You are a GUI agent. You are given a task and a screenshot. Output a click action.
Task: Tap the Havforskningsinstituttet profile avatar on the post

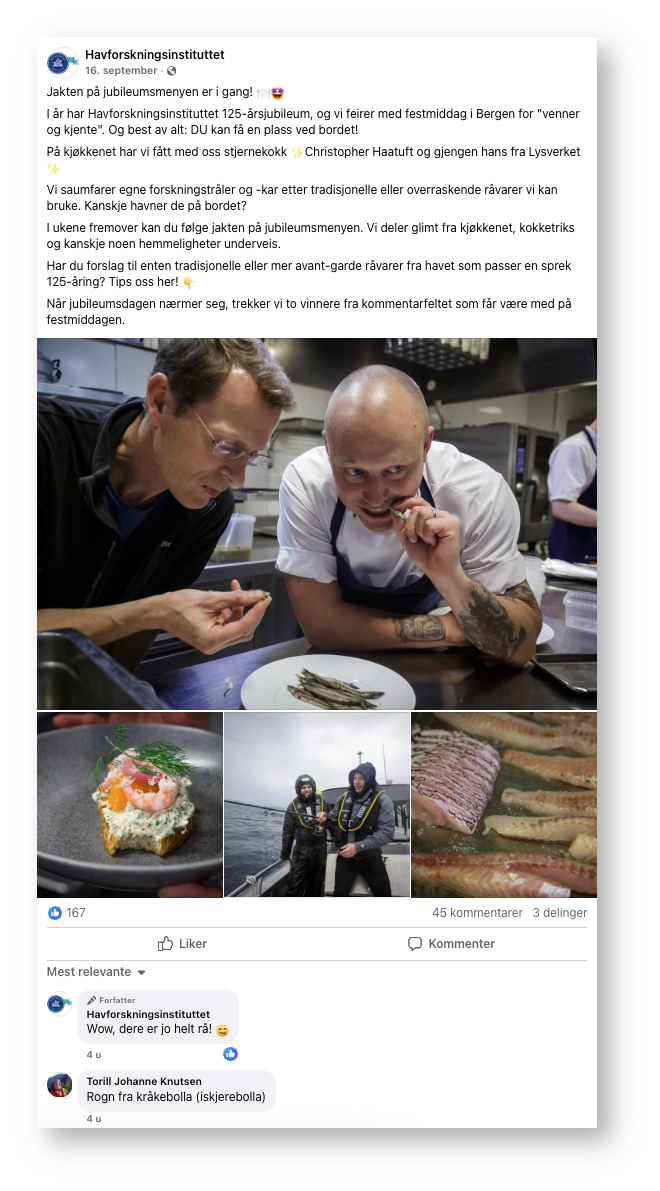[62, 63]
